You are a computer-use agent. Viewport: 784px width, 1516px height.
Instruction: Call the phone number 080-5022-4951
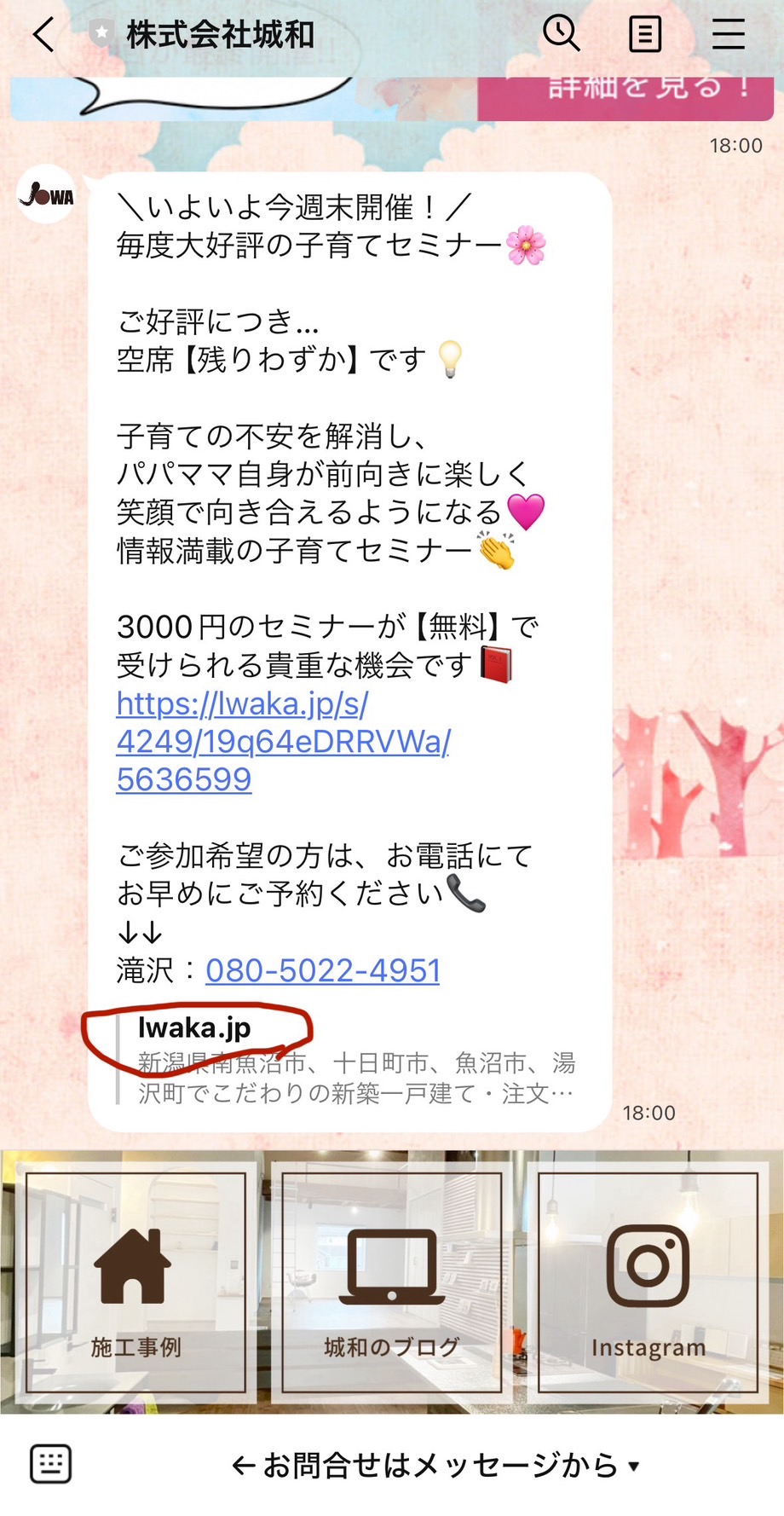[x=322, y=970]
